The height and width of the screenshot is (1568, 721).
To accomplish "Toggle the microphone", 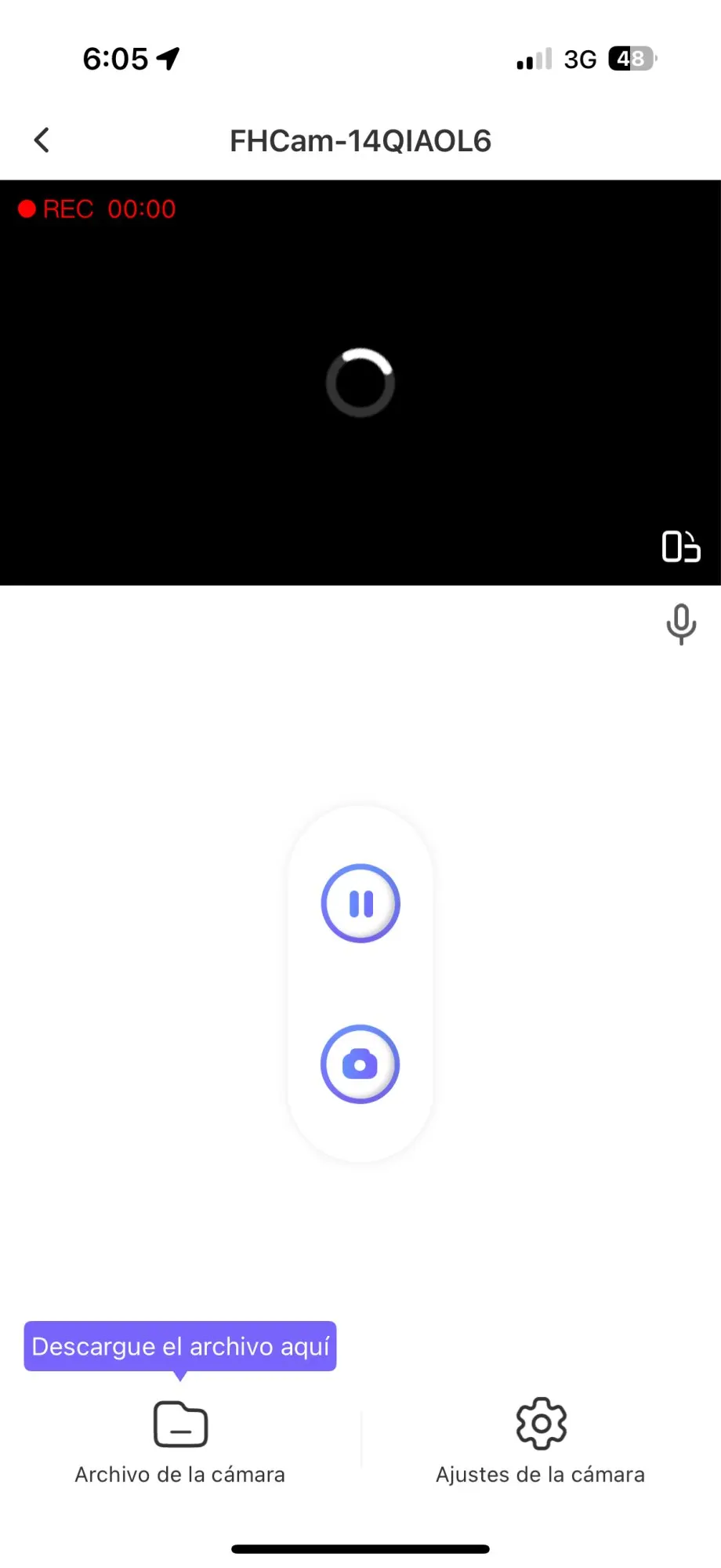I will [x=681, y=624].
